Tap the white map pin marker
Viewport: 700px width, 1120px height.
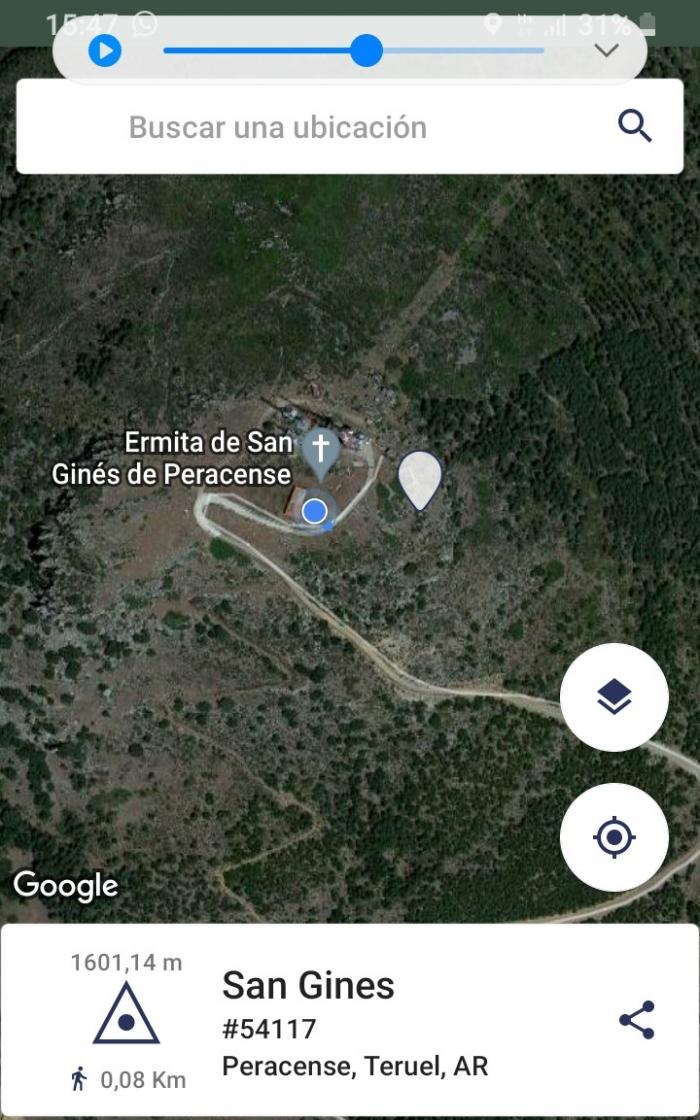pos(420,480)
